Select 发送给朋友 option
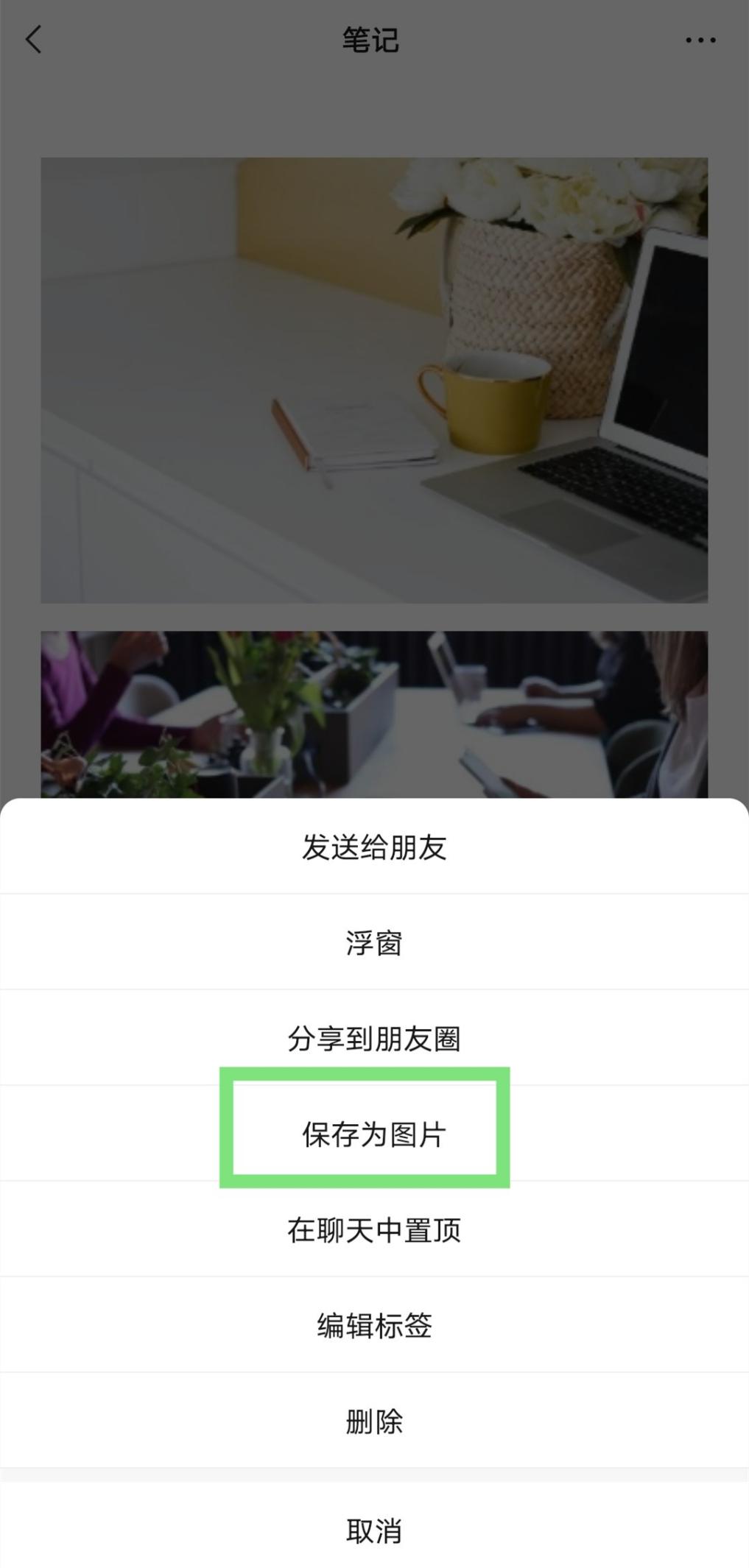 [x=374, y=847]
